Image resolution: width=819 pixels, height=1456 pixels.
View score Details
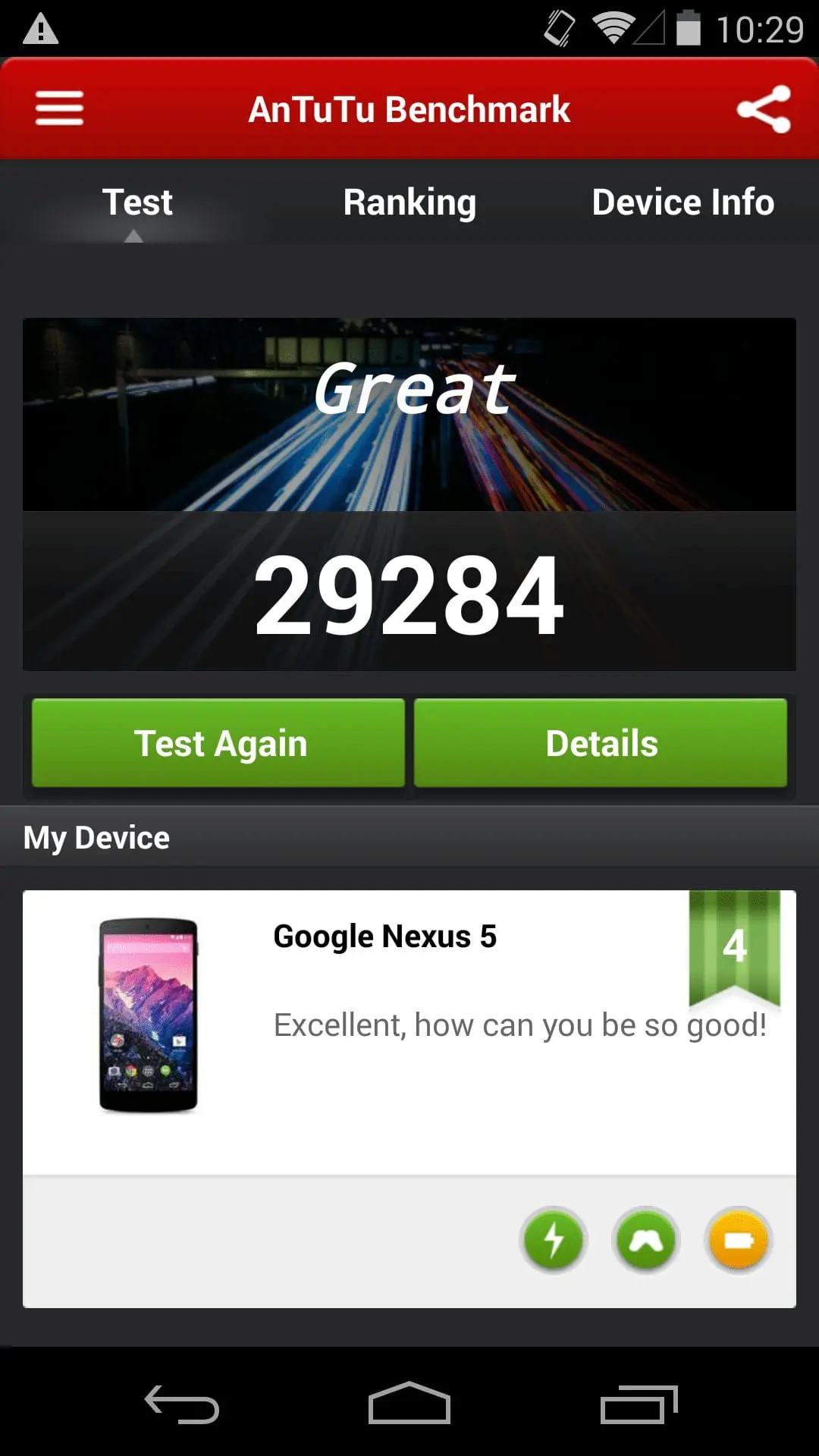point(601,743)
